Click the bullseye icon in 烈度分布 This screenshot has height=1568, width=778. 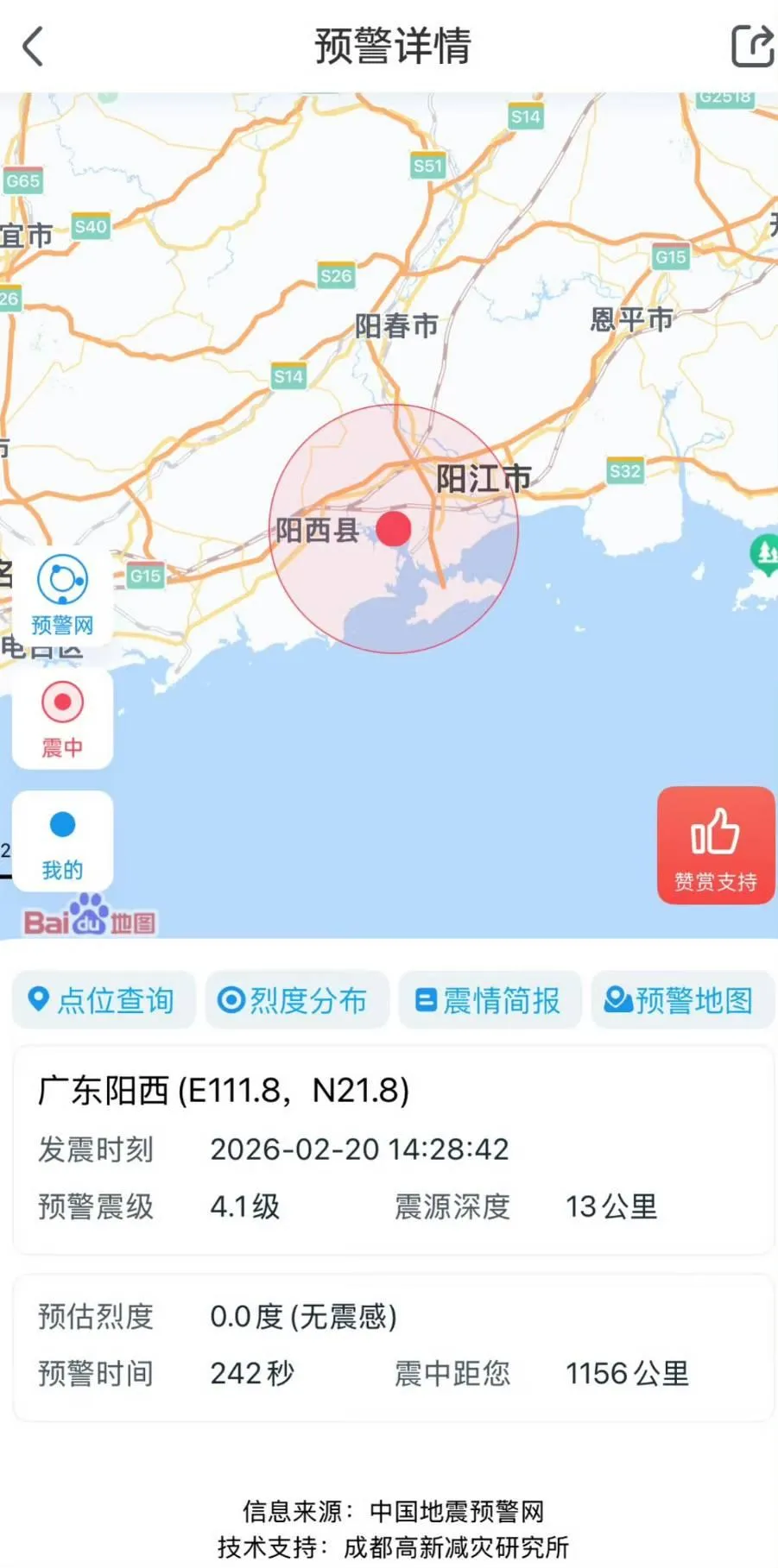point(231,1000)
